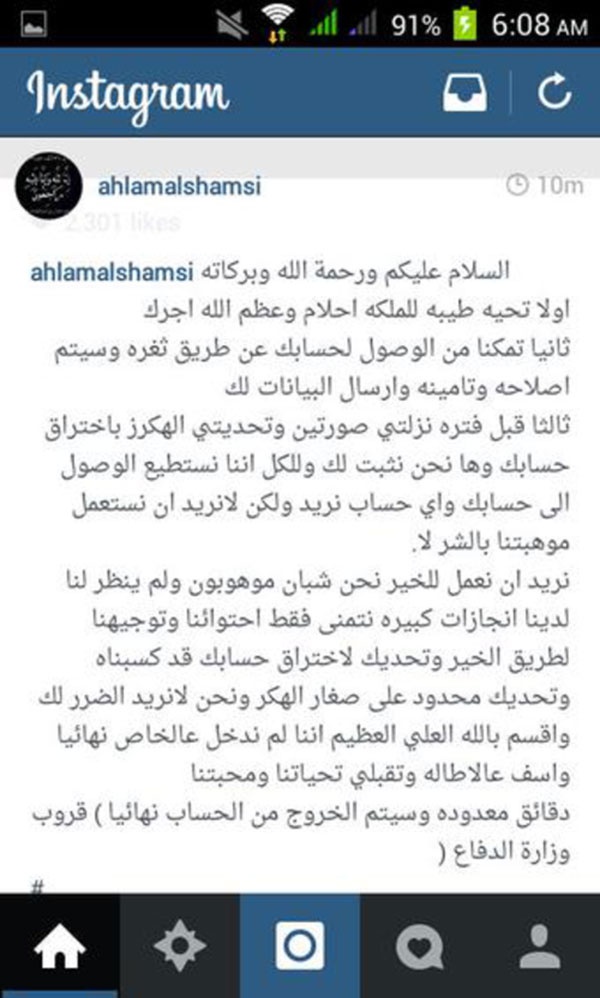Open the Instagram Direct inbox
600x998 pixels.
tap(466, 94)
